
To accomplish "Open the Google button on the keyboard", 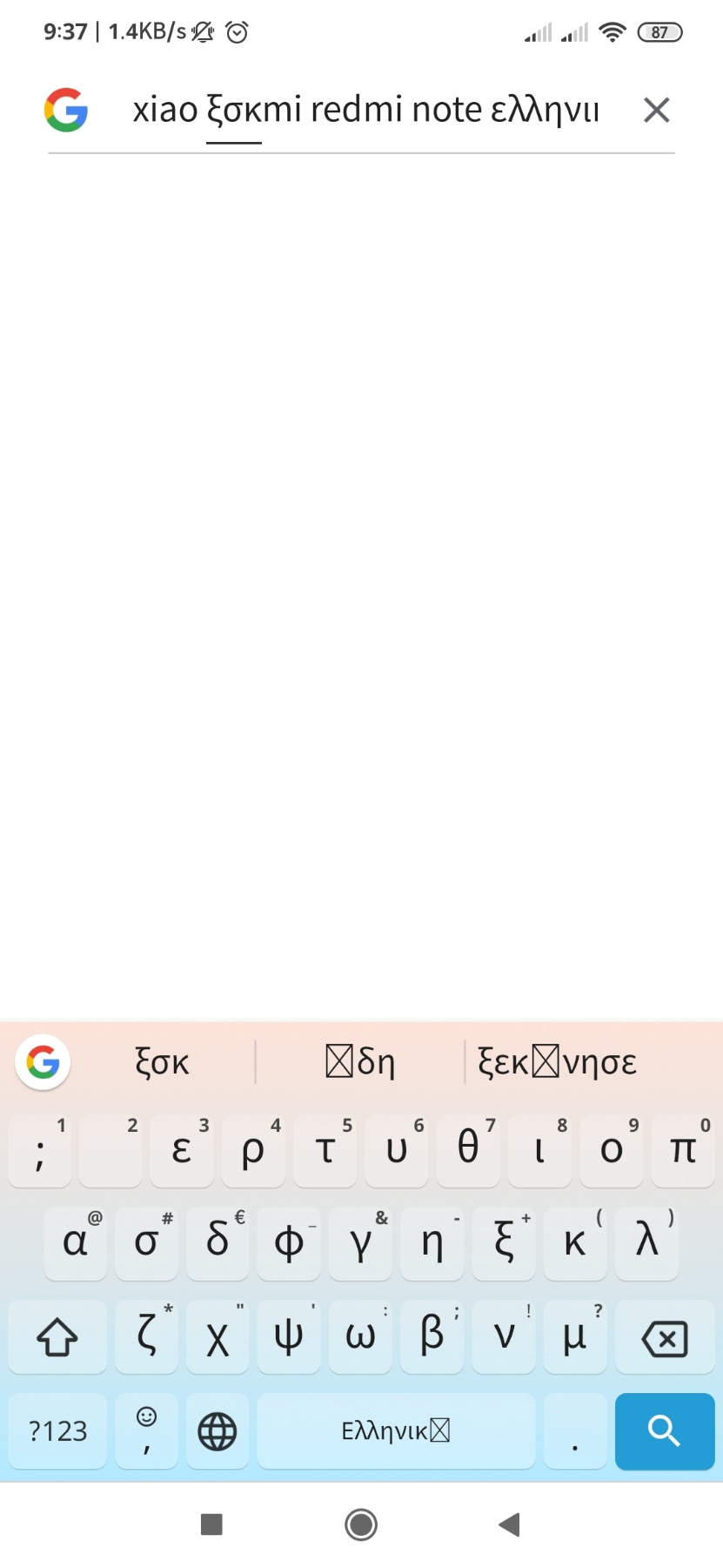I will 43,1062.
